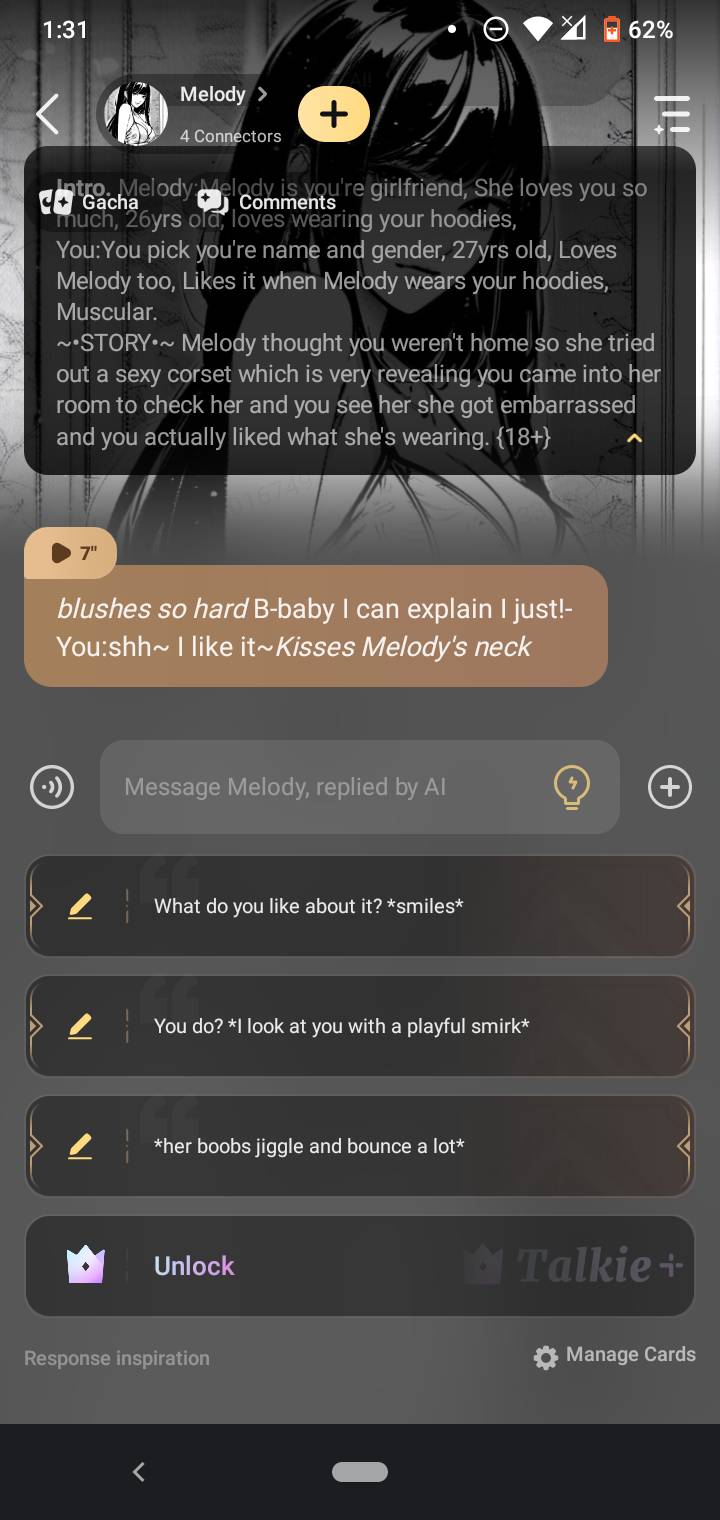
Task: Edit the "You do?" suggestion with pencil
Action: click(80, 1026)
